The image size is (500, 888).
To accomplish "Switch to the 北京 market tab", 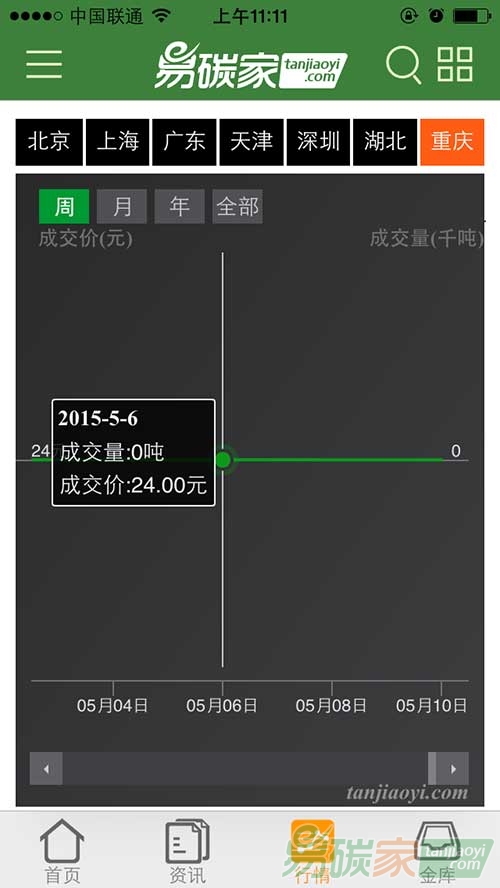I will [x=49, y=142].
